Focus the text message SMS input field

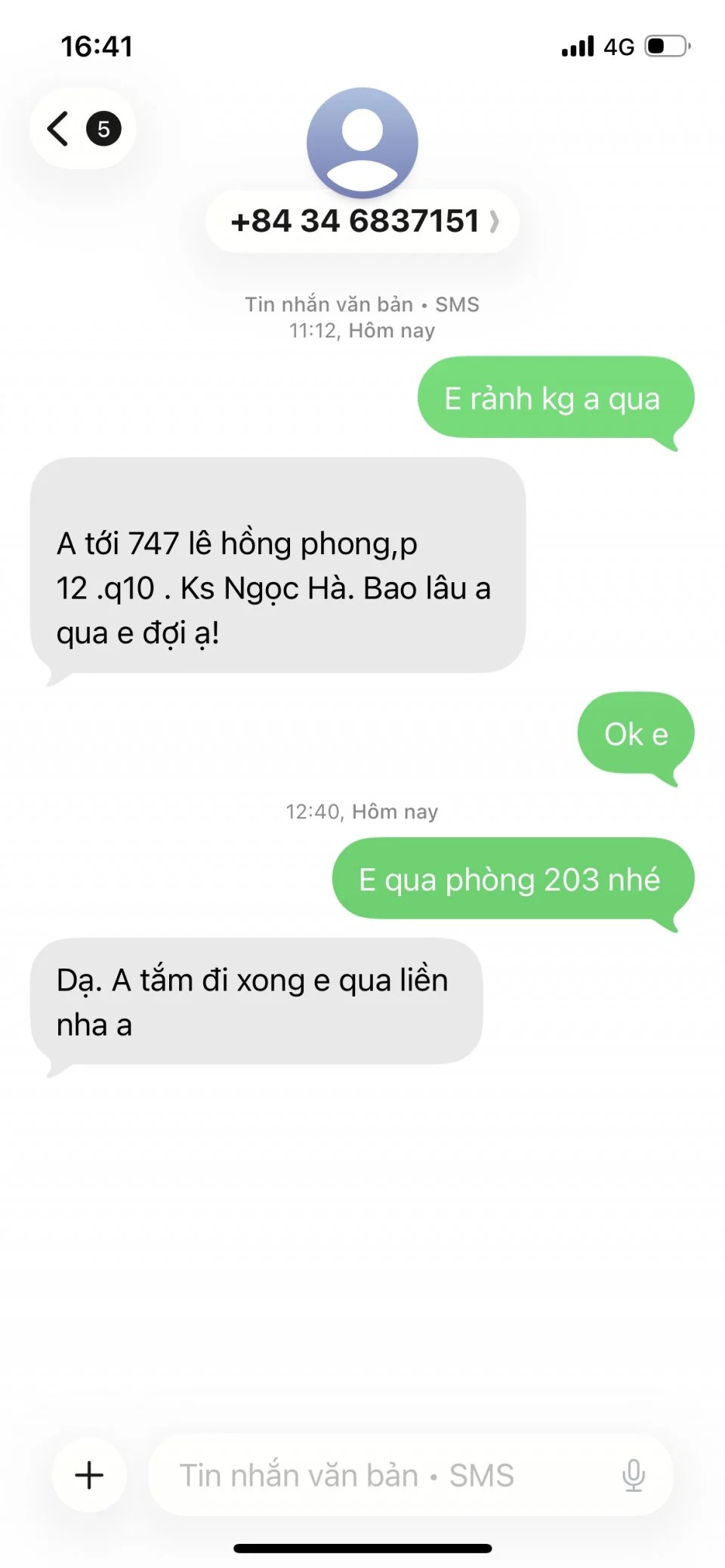pos(378,1474)
